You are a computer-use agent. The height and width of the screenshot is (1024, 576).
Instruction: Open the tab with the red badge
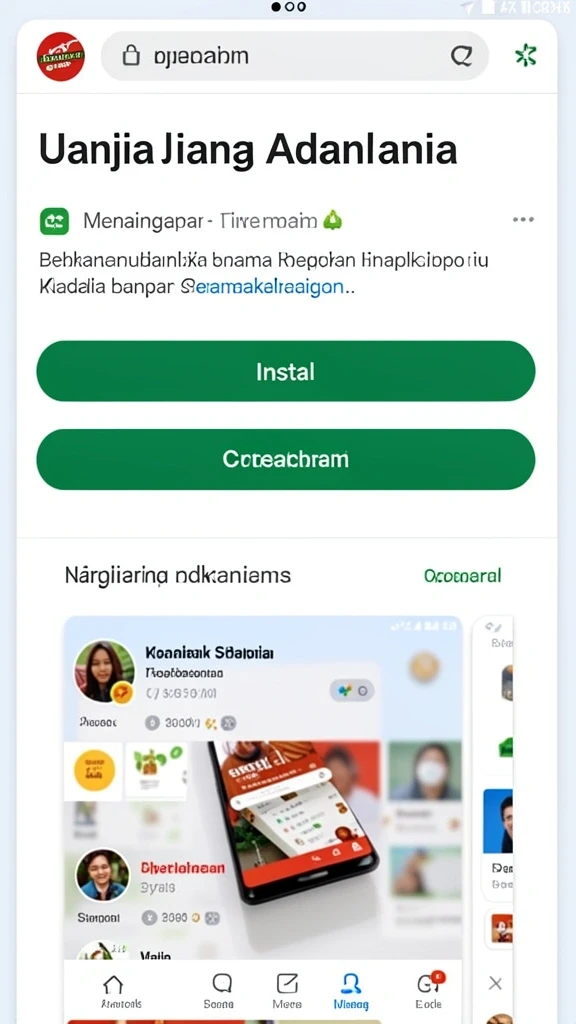[429, 992]
